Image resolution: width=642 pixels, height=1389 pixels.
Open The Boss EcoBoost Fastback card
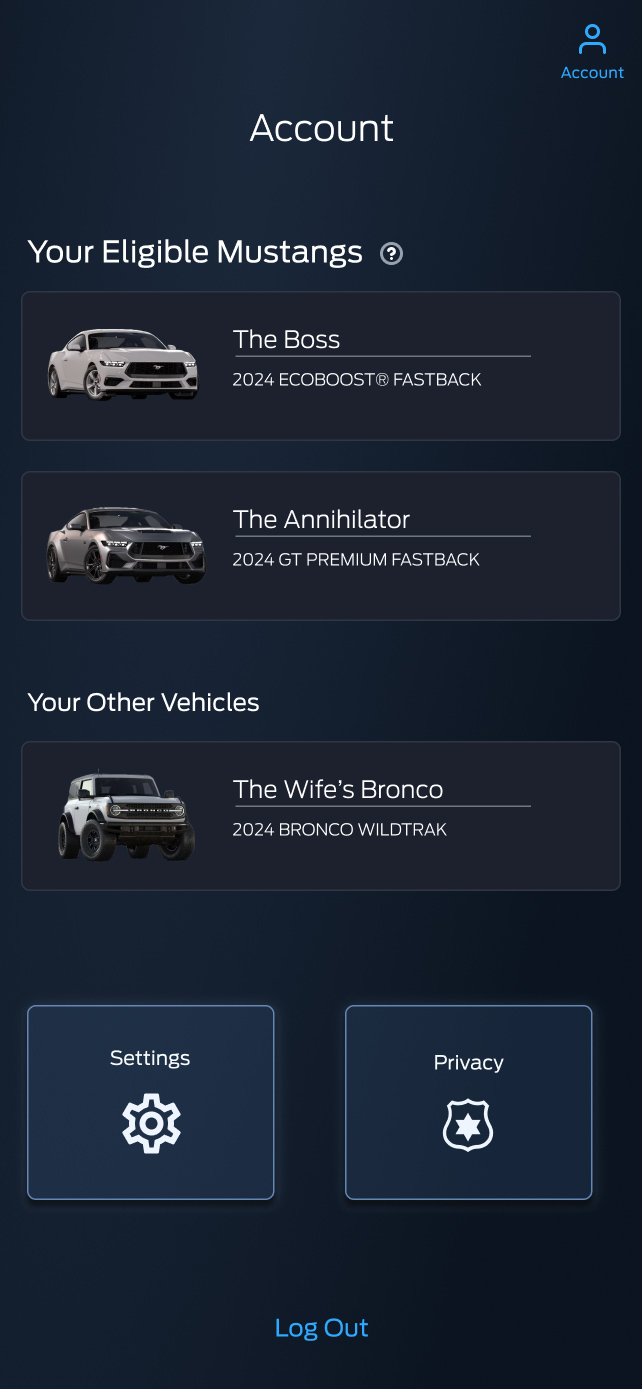(320, 366)
